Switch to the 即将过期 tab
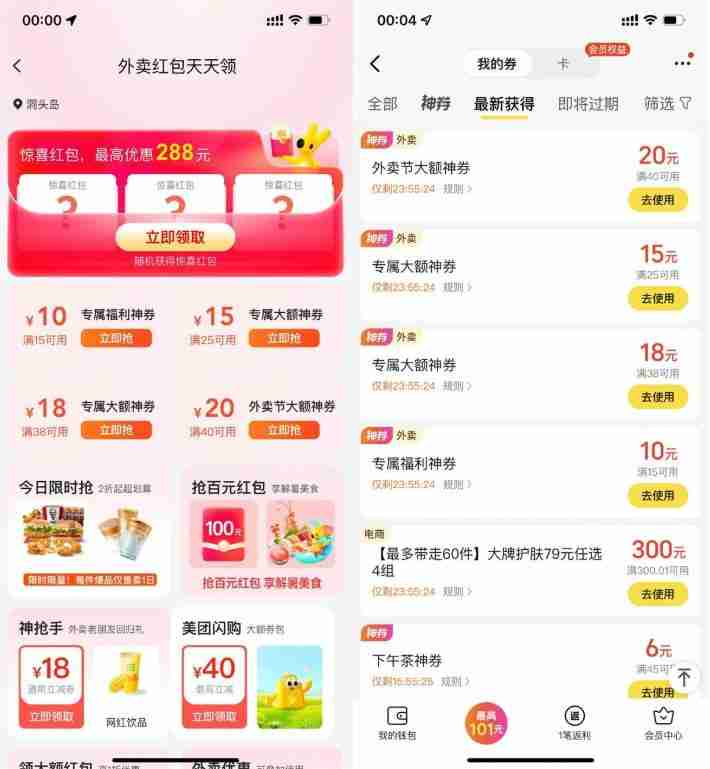This screenshot has width=710, height=769. [588, 103]
